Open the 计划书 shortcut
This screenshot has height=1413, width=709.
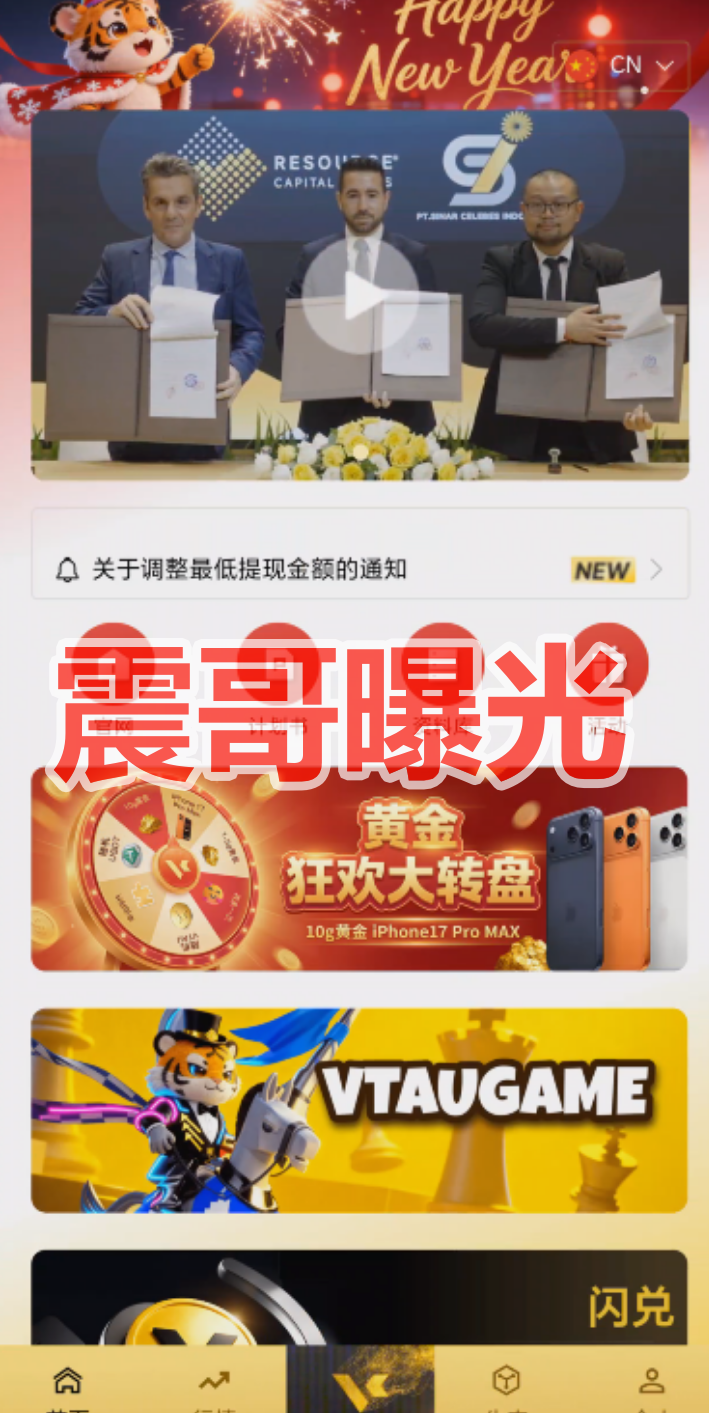click(280, 662)
